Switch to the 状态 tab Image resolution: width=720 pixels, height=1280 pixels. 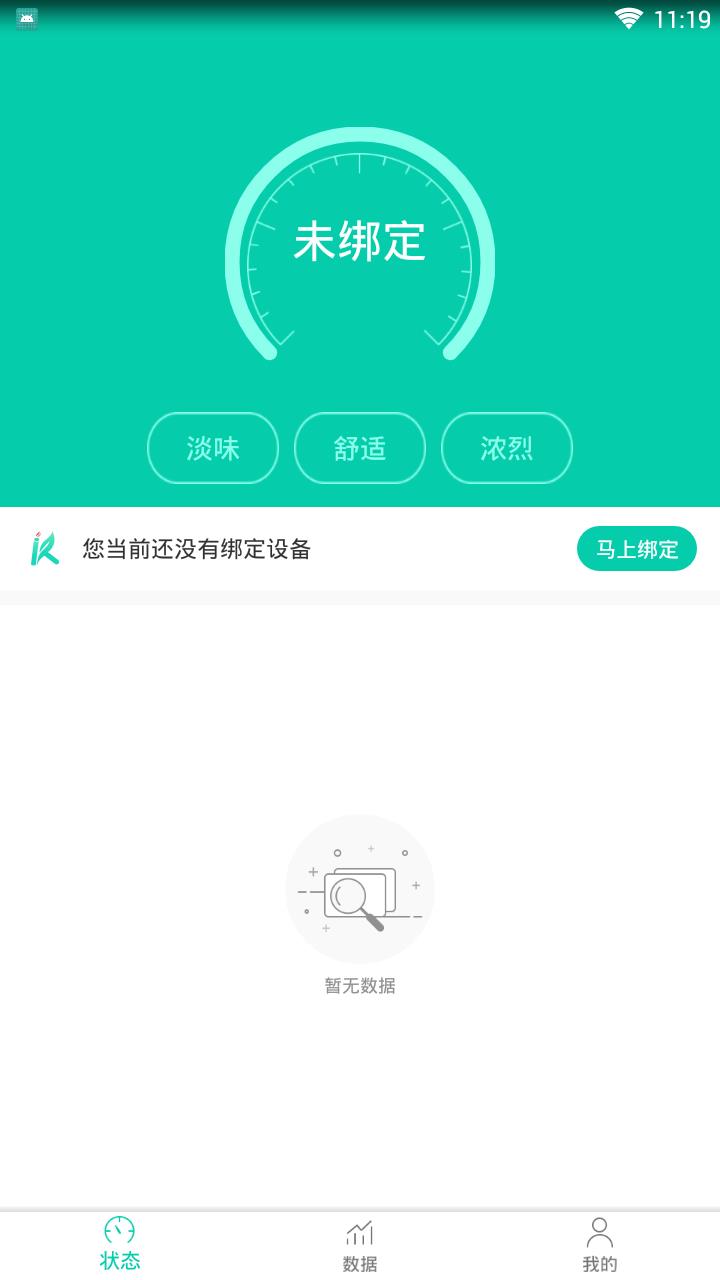[120, 1245]
